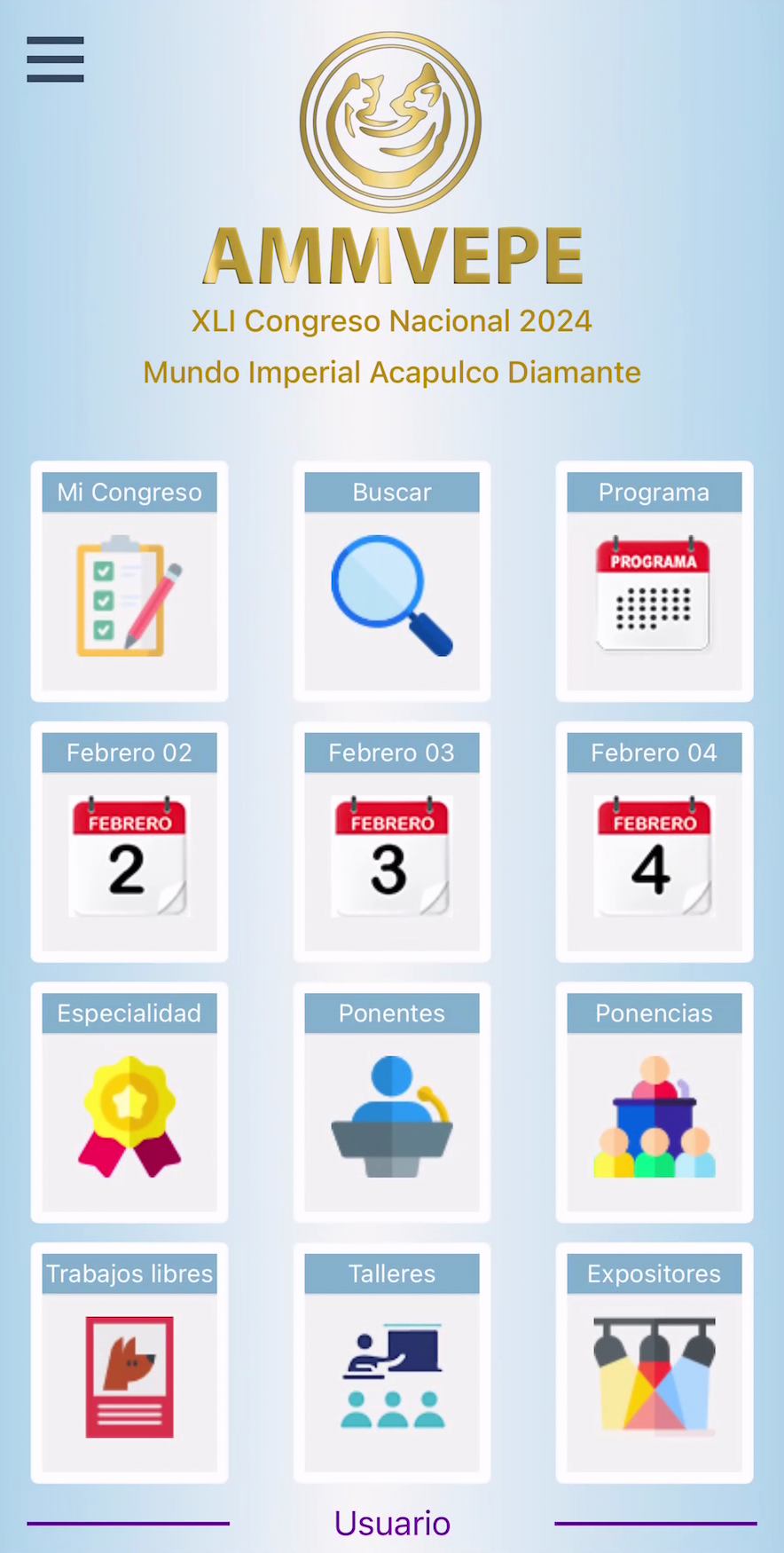Open the Mi Congreso tile
This screenshot has width=784, height=1553.
coord(129,582)
